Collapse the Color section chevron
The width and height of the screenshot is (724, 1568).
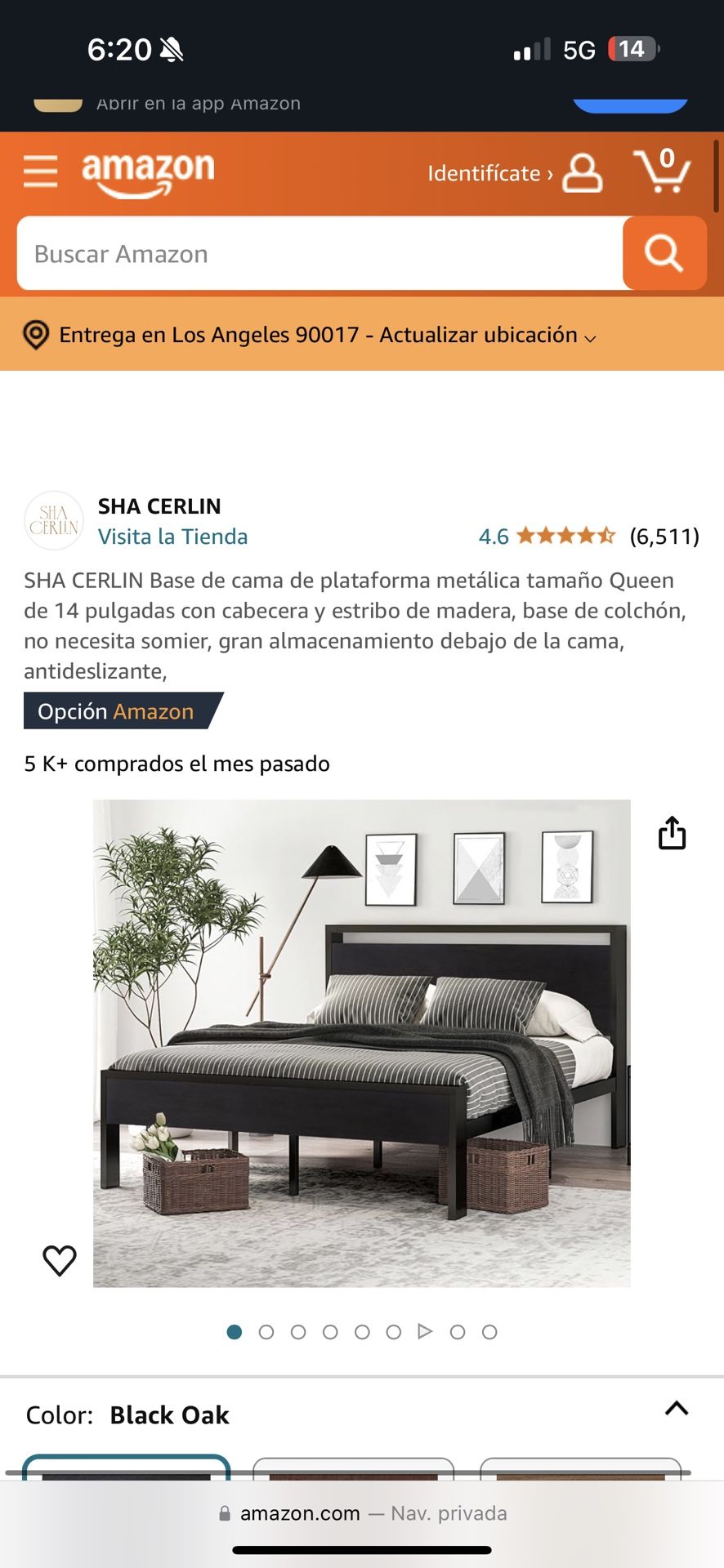pos(676,1408)
